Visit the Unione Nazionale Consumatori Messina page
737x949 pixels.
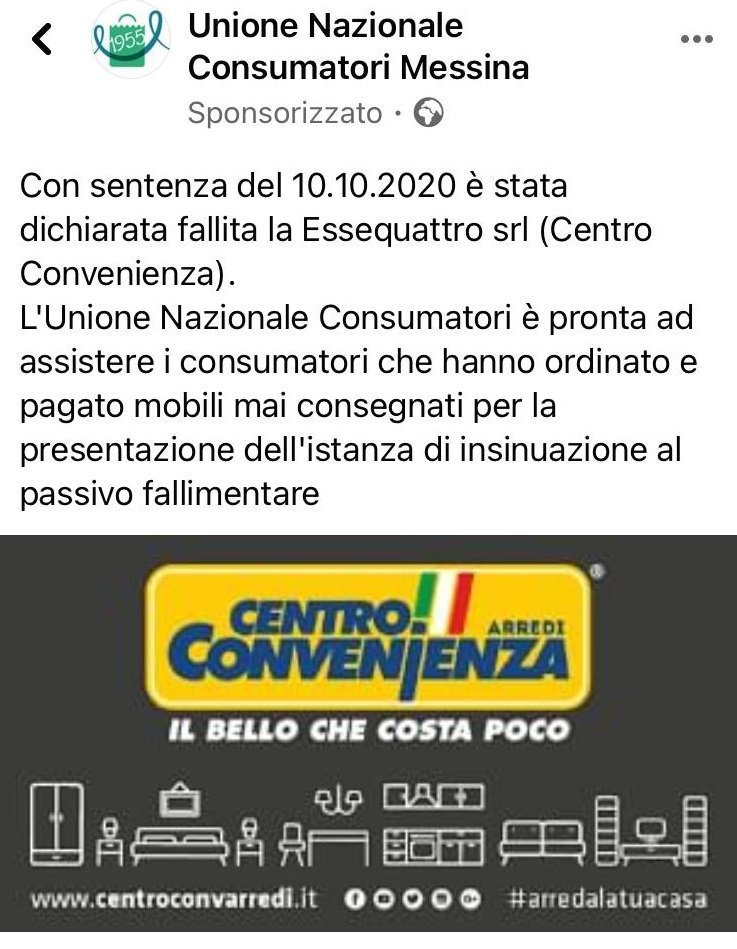point(358,46)
